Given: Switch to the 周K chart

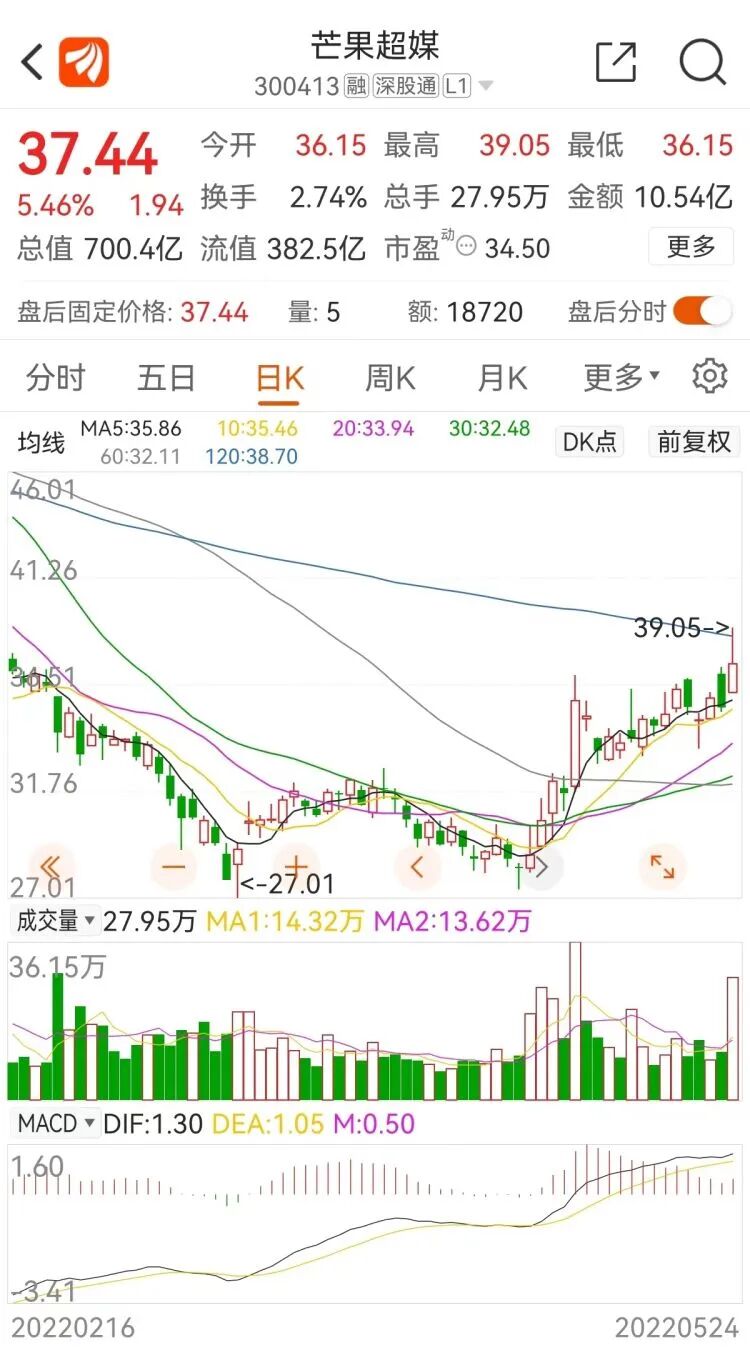Looking at the screenshot, I should [390, 378].
